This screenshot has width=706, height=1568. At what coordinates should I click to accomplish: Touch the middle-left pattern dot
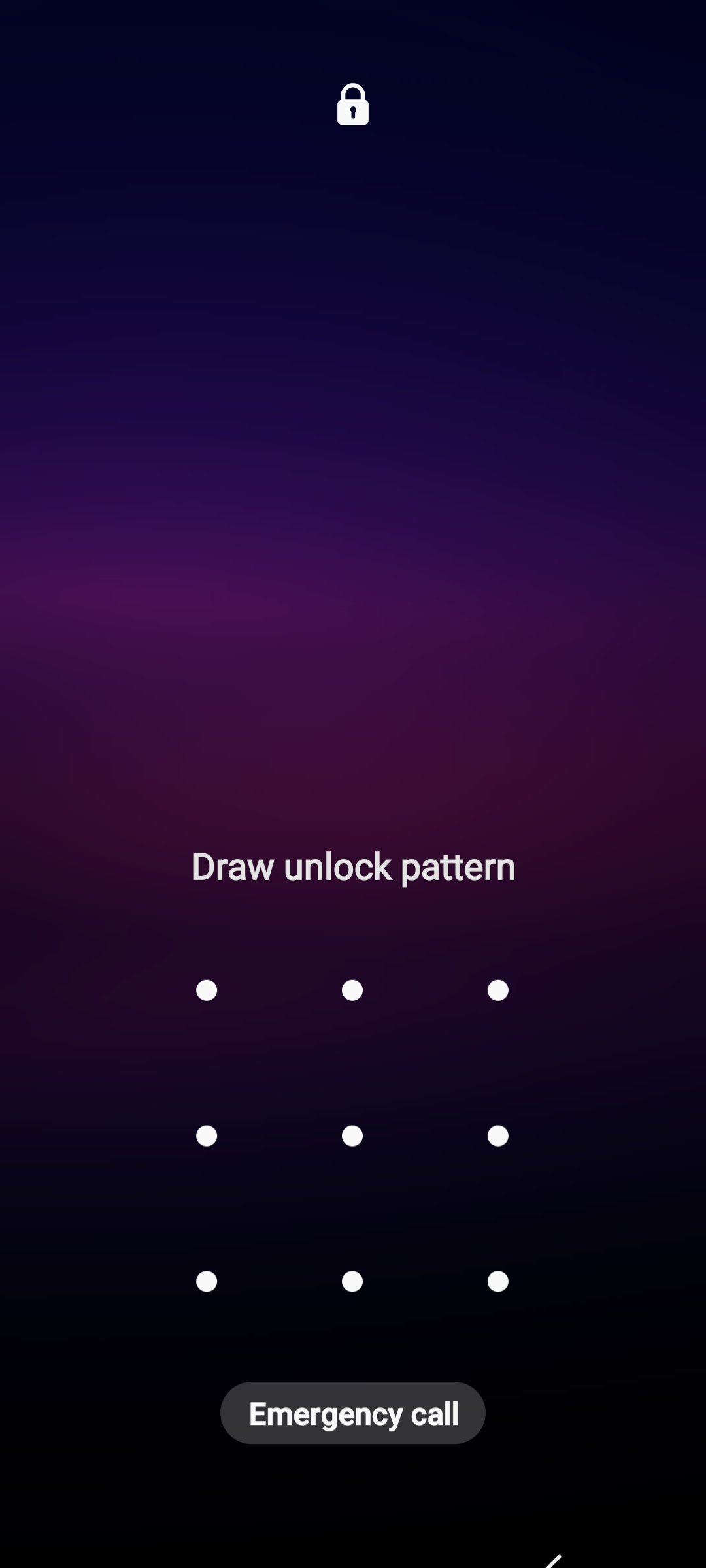[207, 1136]
